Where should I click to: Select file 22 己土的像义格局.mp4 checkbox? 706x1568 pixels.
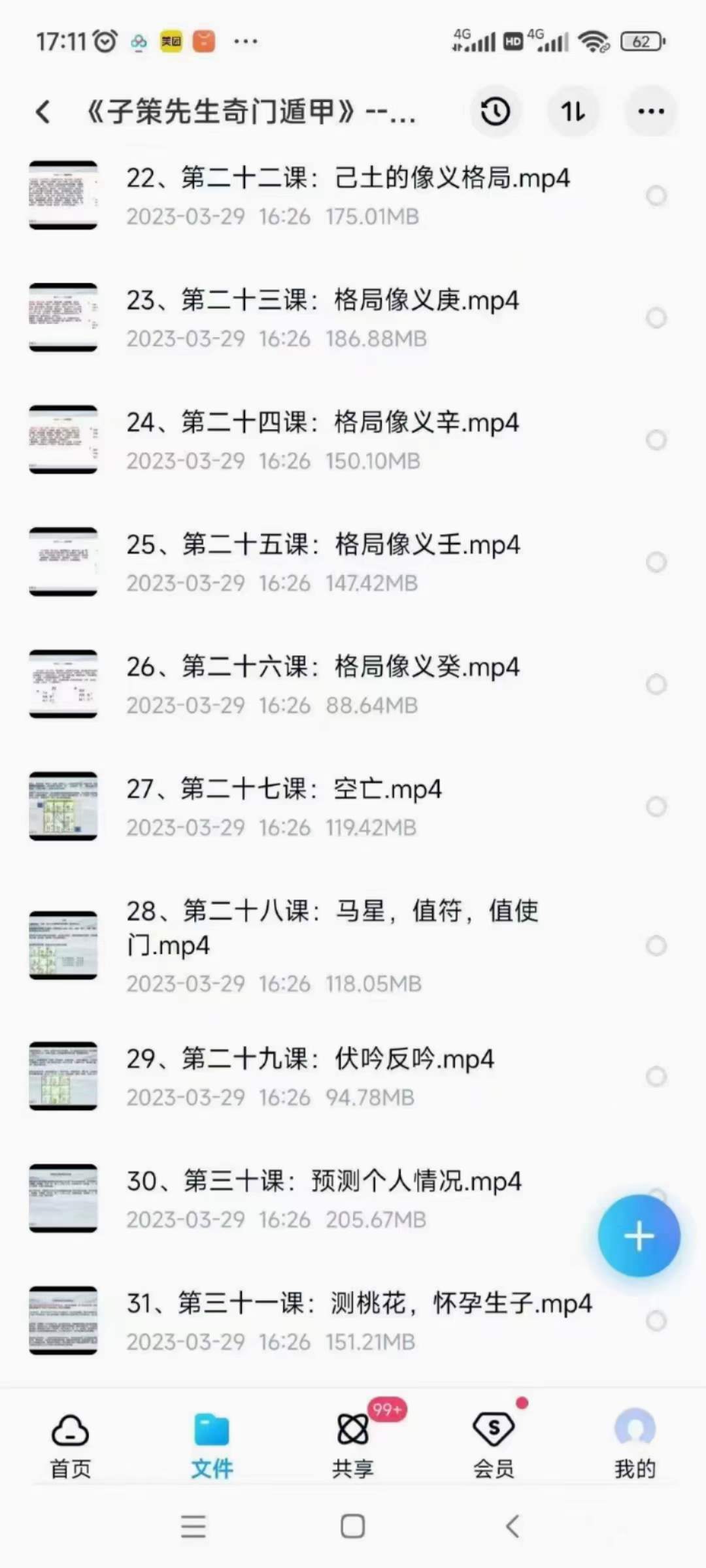click(656, 195)
